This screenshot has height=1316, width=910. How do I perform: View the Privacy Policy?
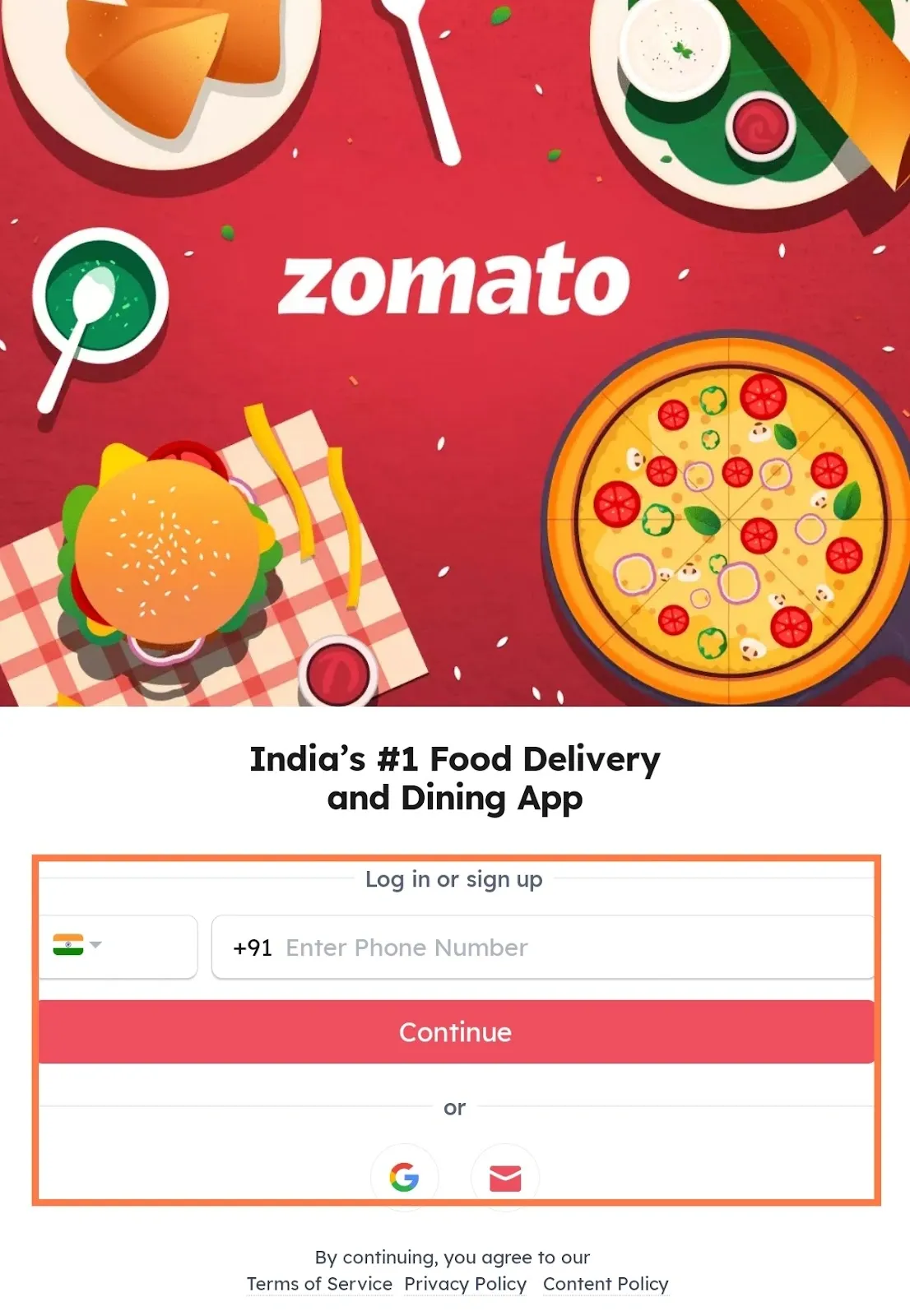(466, 1283)
